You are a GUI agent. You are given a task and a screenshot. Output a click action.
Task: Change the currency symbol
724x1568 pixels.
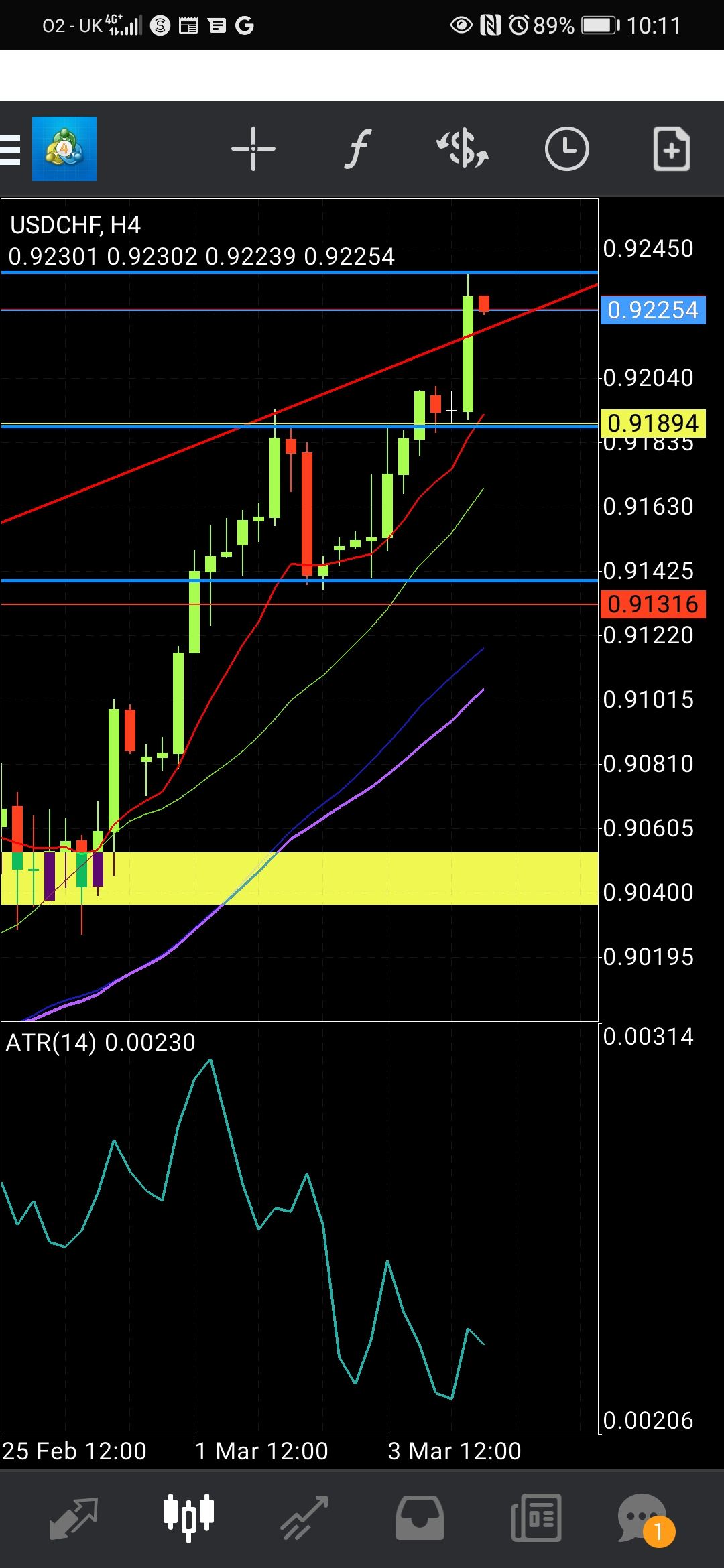[463, 149]
